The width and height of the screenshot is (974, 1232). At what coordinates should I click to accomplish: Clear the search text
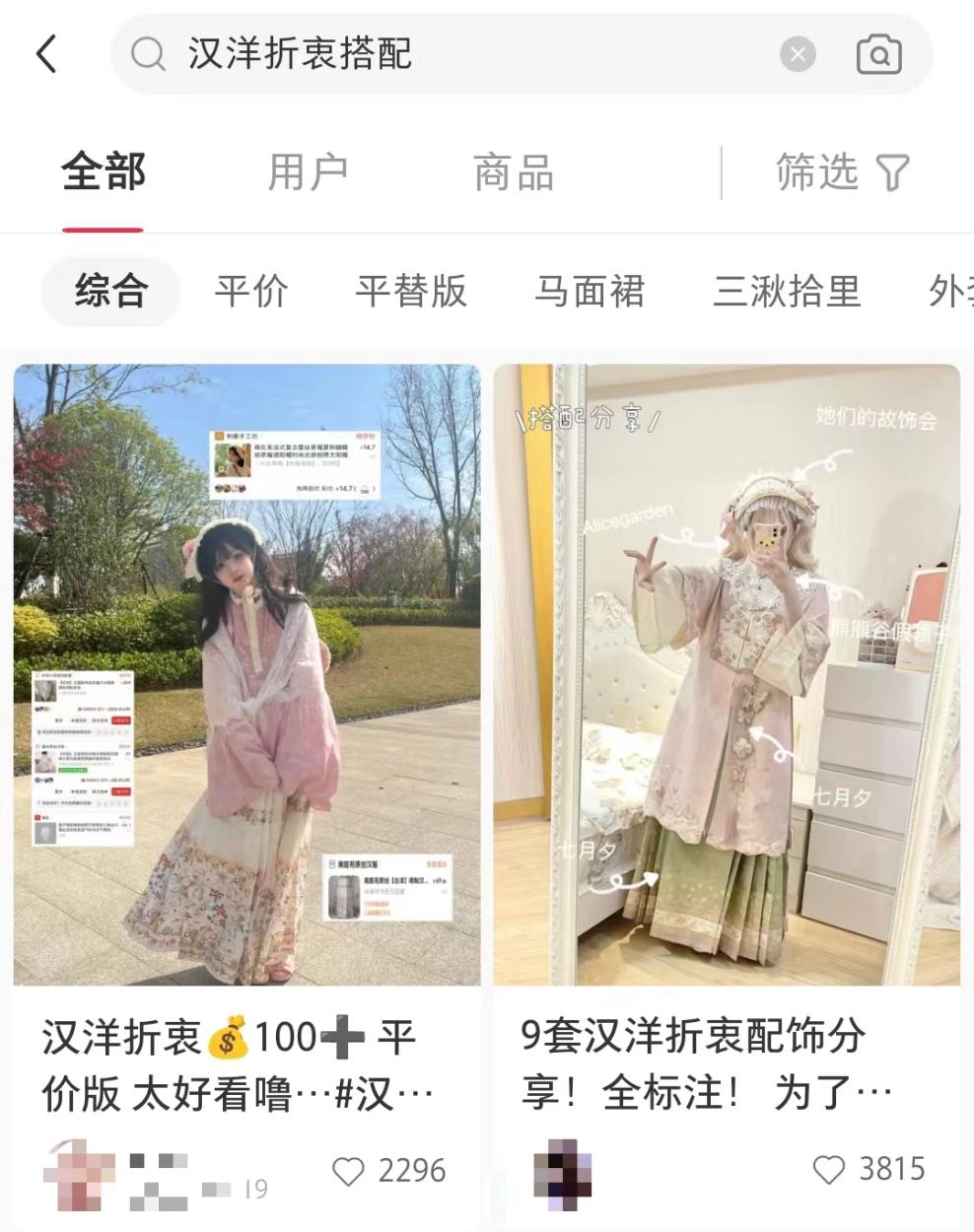tap(798, 54)
